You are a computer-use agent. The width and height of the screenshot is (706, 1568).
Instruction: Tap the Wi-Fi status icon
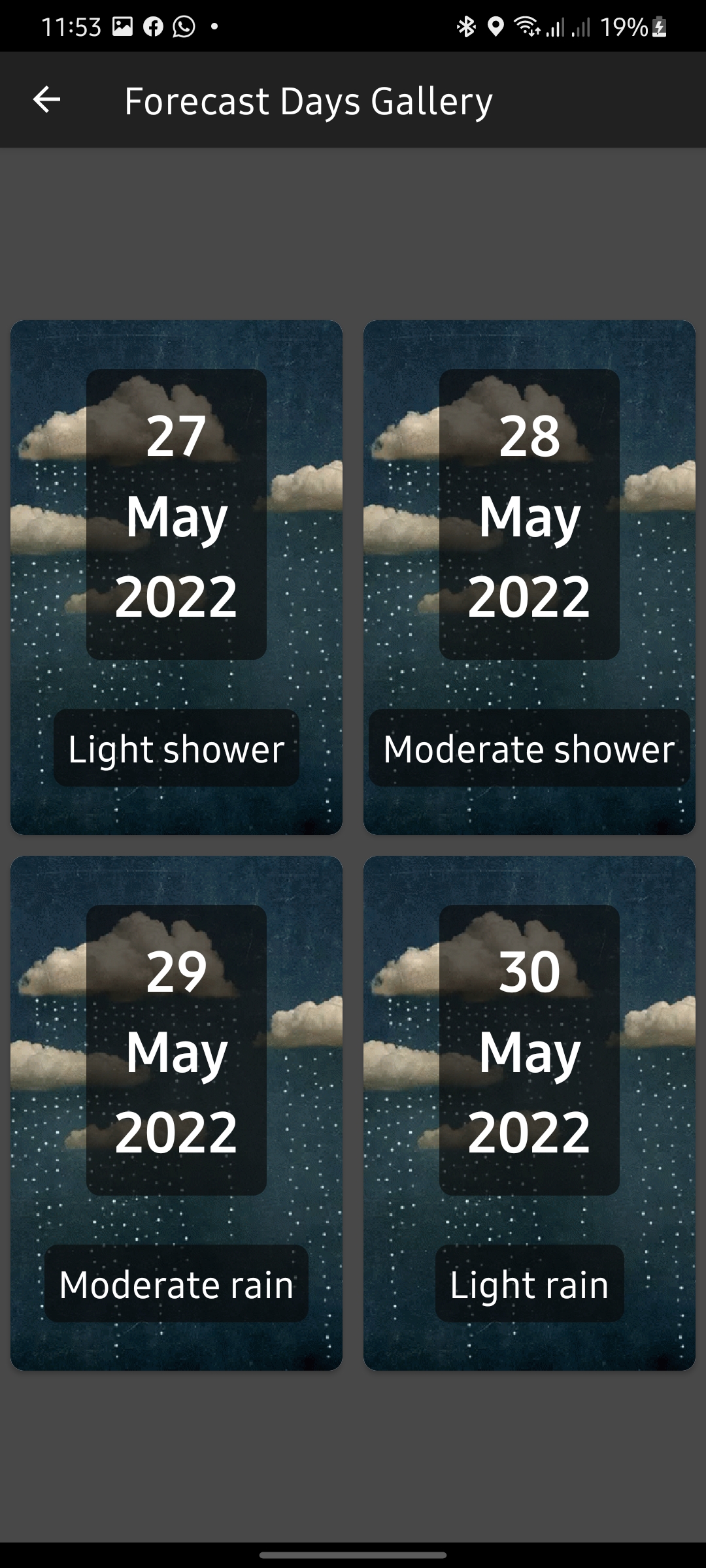click(x=527, y=25)
